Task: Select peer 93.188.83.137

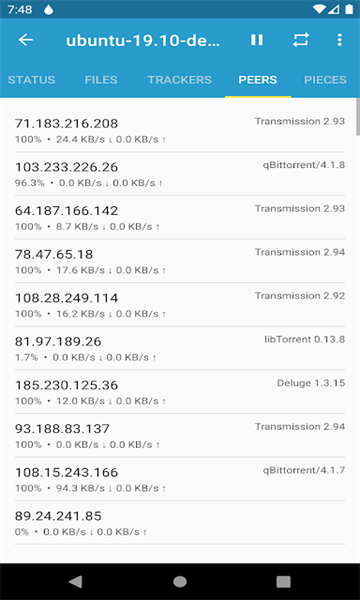Action: 180,435
